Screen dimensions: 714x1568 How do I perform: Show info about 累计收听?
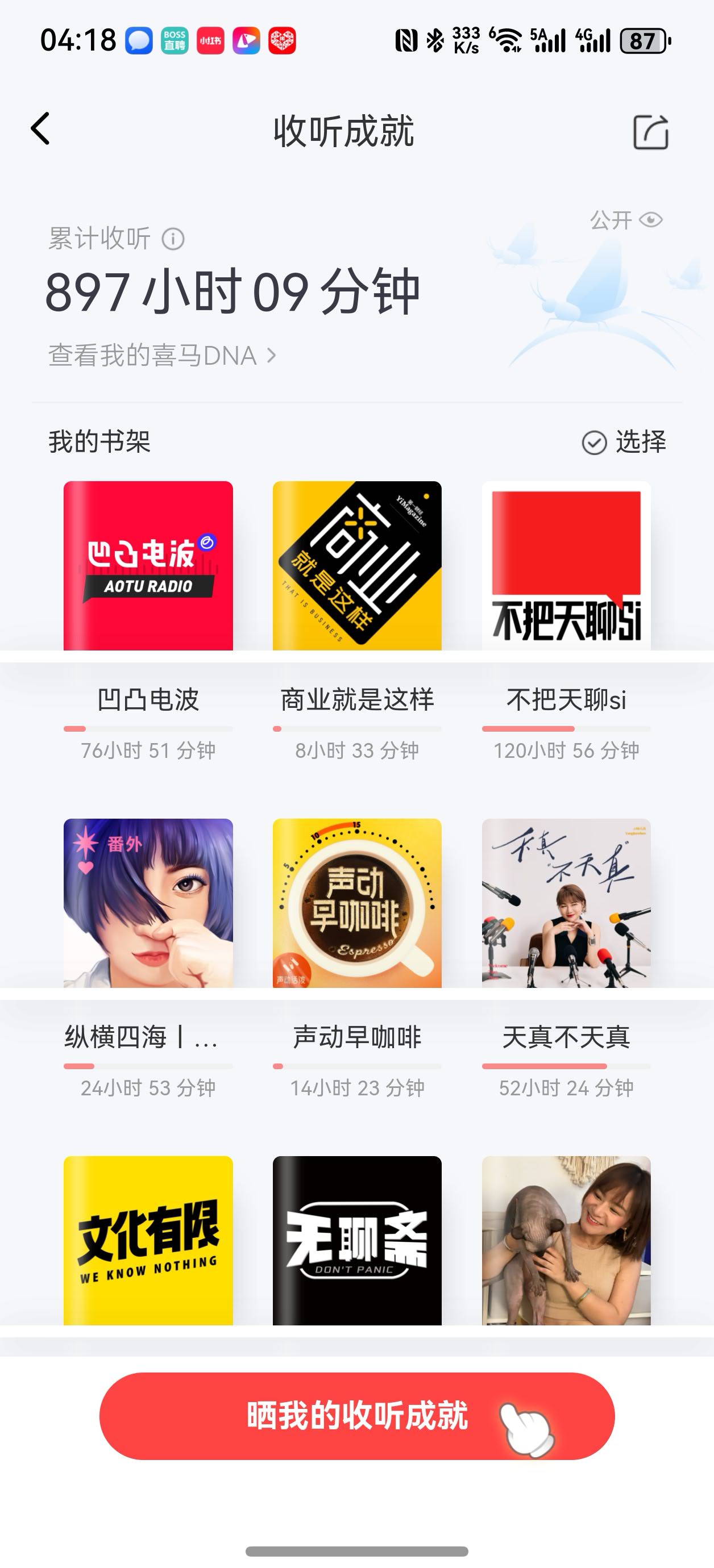pyautogui.click(x=173, y=239)
